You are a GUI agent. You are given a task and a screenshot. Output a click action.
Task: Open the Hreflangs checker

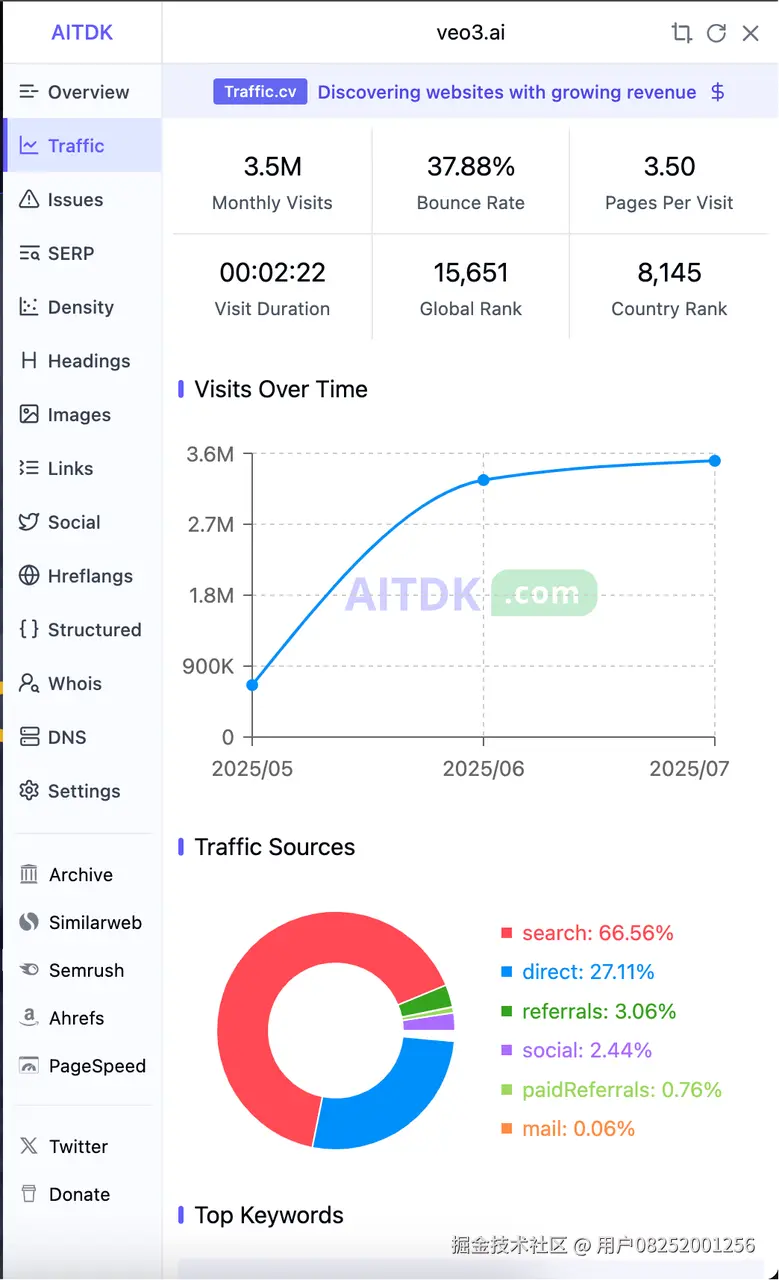click(x=88, y=576)
